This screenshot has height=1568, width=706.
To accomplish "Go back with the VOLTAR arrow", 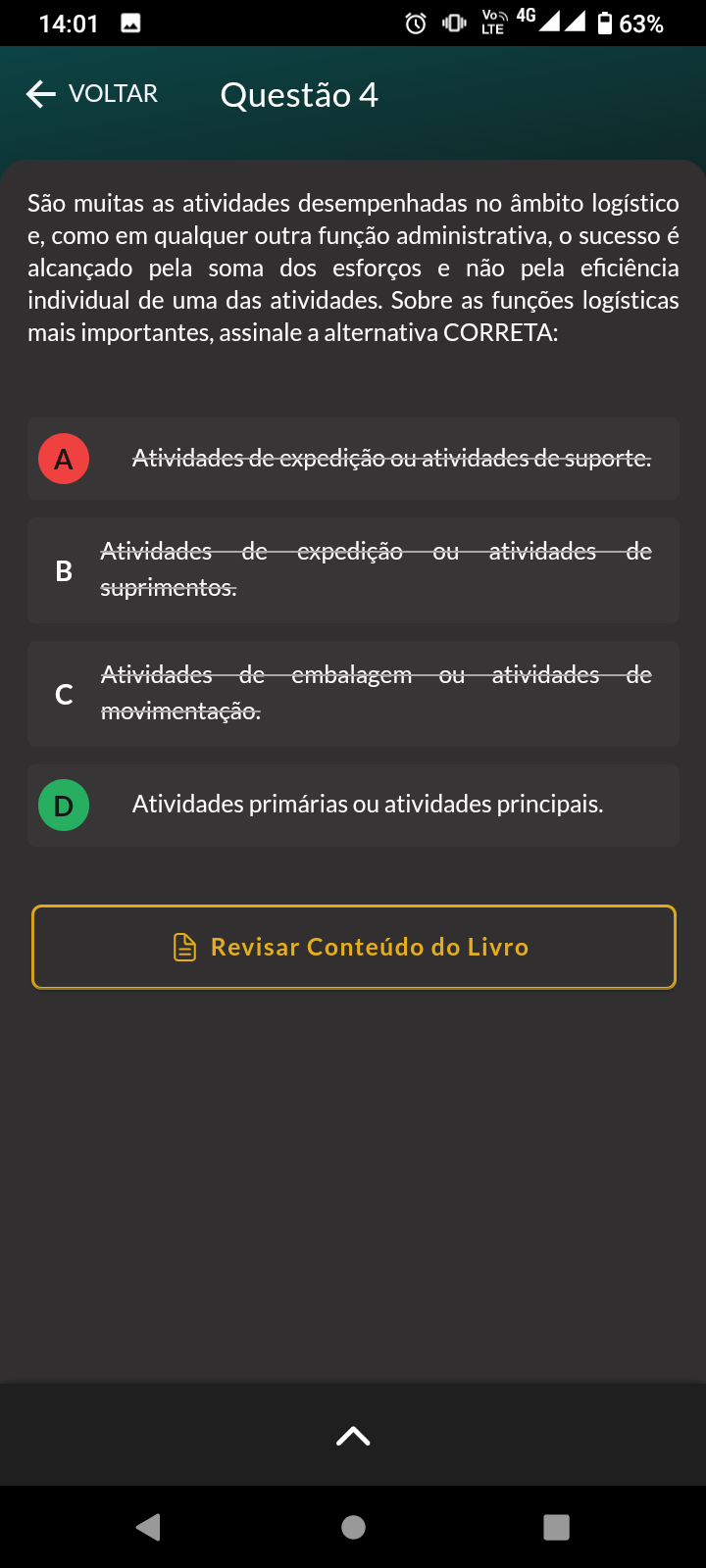I will point(90,94).
